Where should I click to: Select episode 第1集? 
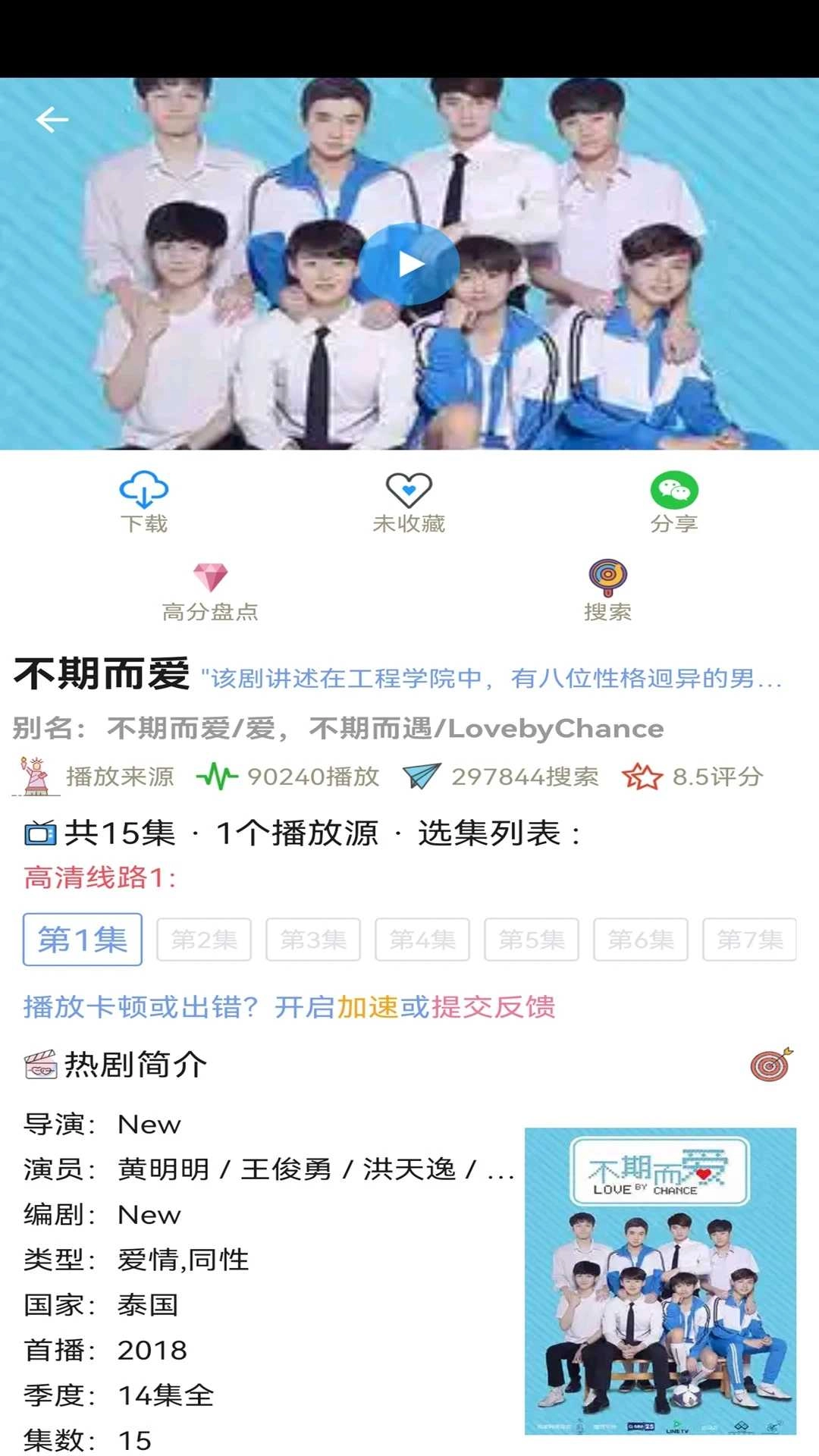(x=83, y=940)
